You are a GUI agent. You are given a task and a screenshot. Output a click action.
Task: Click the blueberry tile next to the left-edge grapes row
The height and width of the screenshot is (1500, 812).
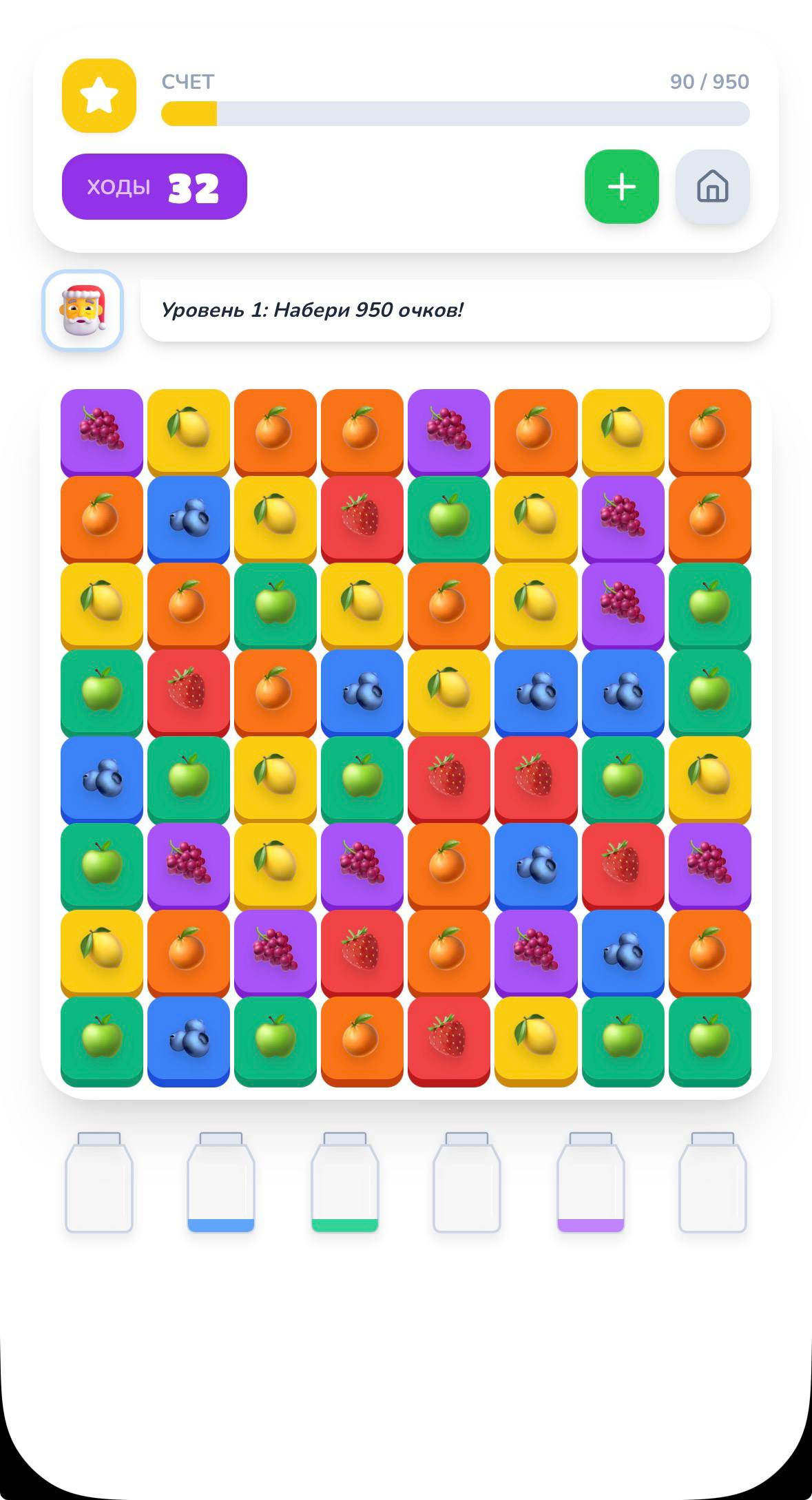tap(188, 518)
